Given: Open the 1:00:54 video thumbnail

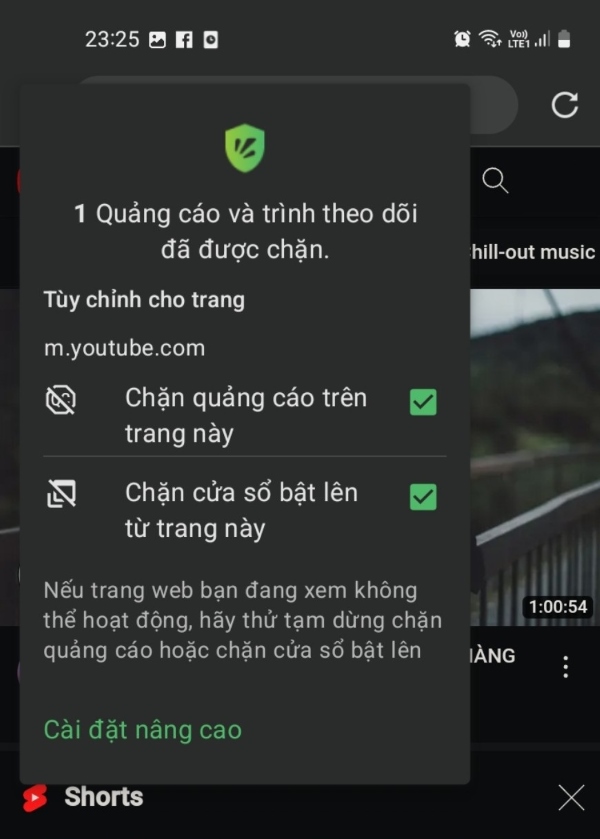Looking at the screenshot, I should pyautogui.click(x=535, y=450).
